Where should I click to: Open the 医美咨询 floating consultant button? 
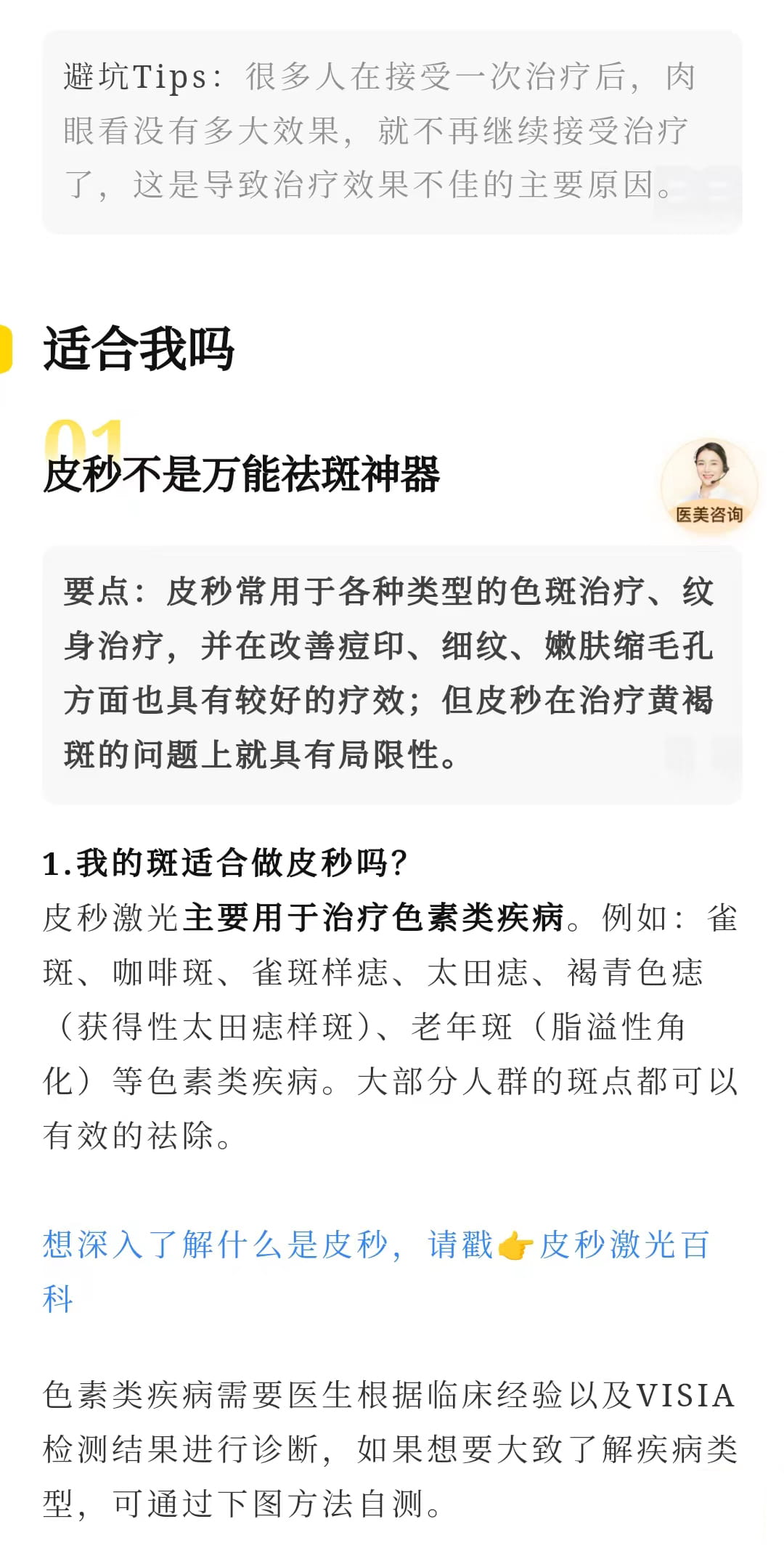(x=709, y=486)
